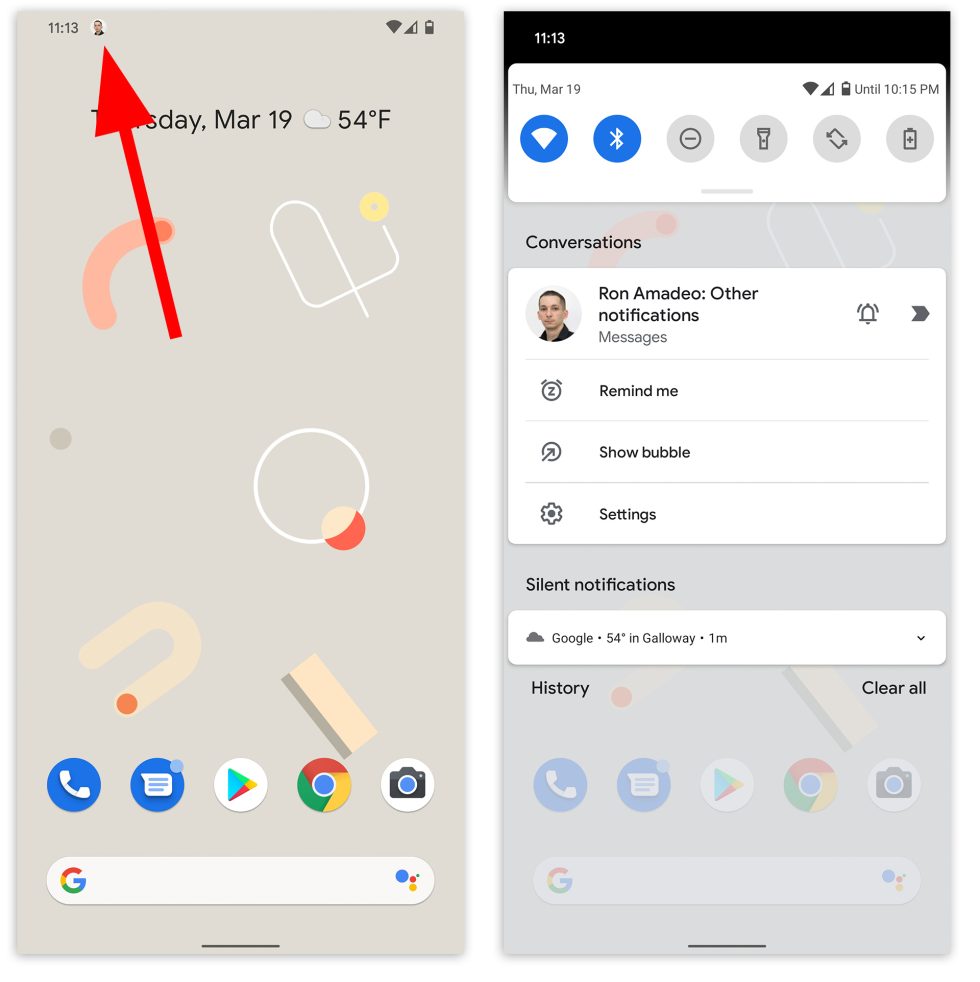Choose Show bubble from notification options
The height and width of the screenshot is (982, 980).
point(644,452)
